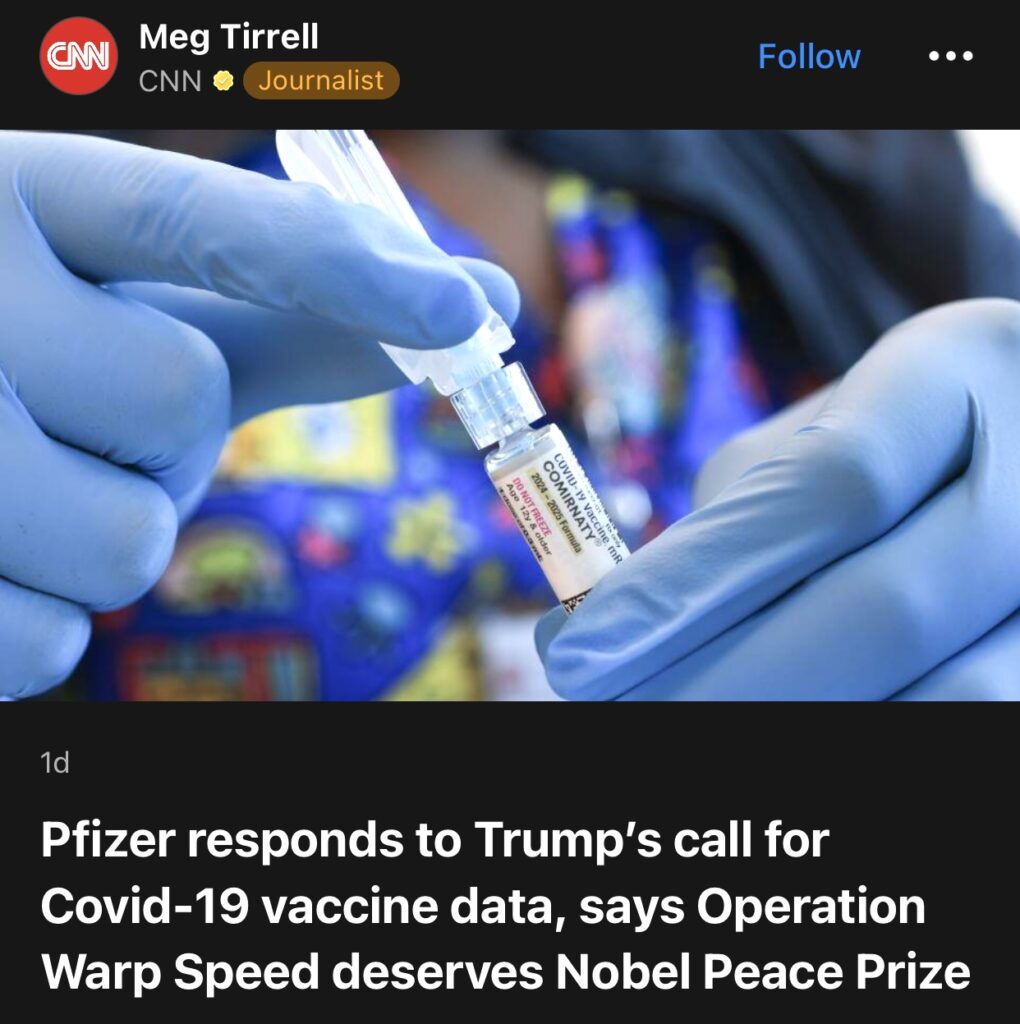Open the three-dot overflow menu
The width and height of the screenshot is (1020, 1024).
point(951,56)
